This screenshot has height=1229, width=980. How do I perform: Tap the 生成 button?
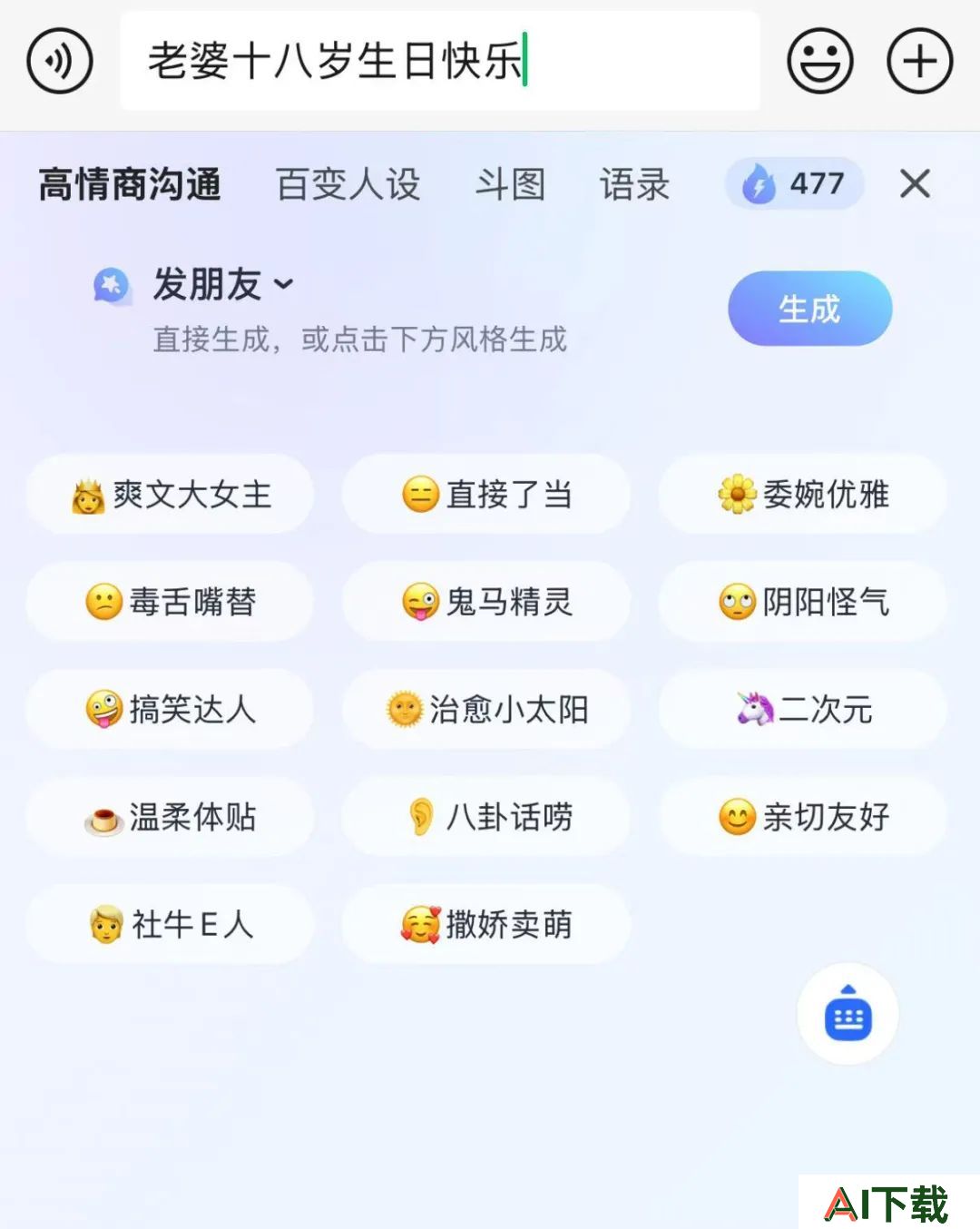pos(809,309)
